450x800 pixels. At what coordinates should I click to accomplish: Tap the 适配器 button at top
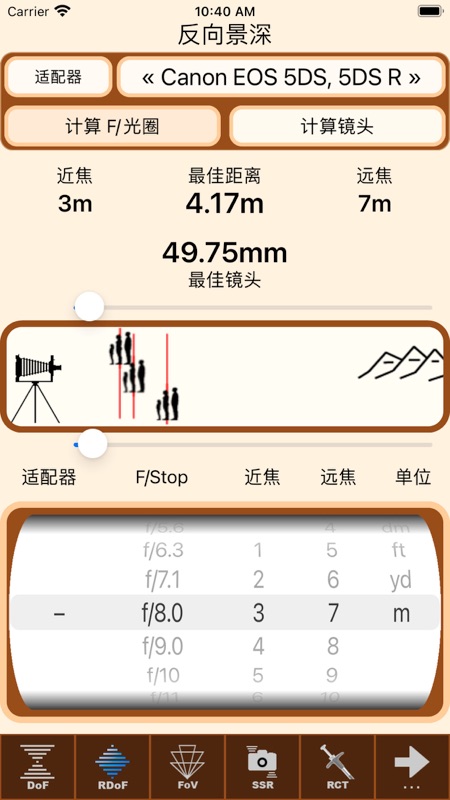(58, 77)
